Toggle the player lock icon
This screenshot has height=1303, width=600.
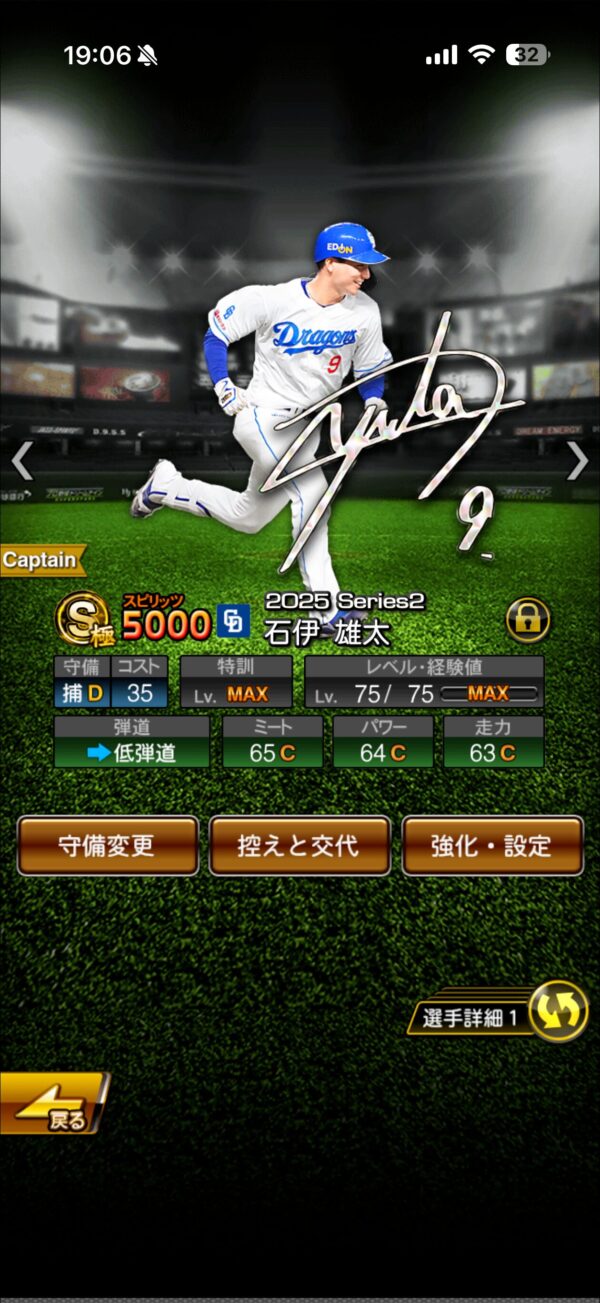[528, 621]
